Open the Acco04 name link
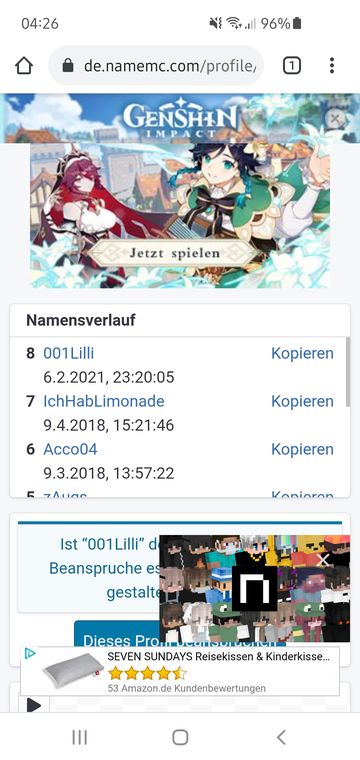Viewport: 360px width, 760px height. pyautogui.click(x=70, y=449)
